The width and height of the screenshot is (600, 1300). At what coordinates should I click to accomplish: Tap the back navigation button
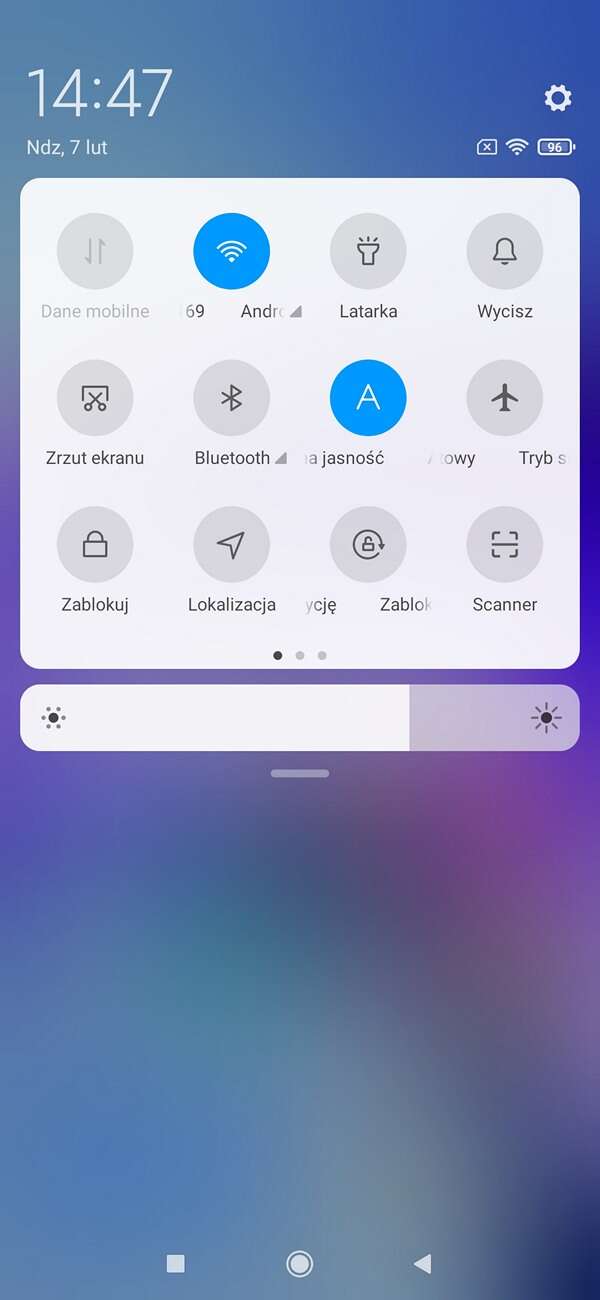coord(422,1264)
